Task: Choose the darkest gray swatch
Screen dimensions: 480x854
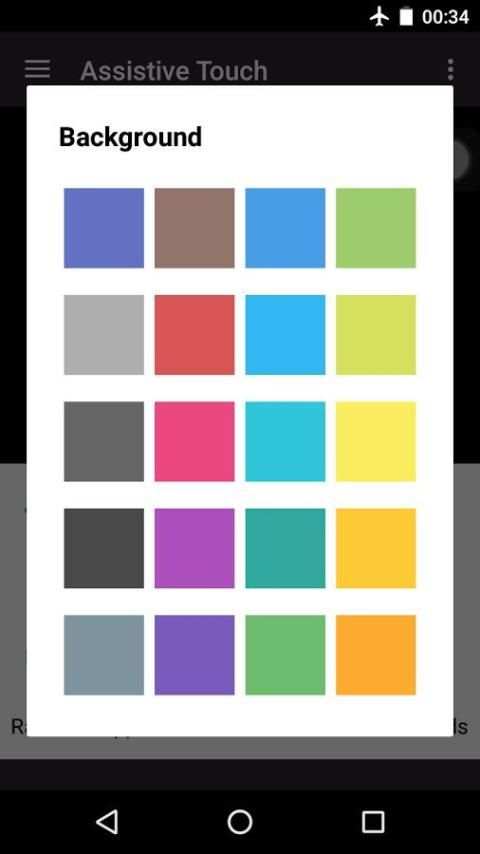Action: [x=104, y=548]
